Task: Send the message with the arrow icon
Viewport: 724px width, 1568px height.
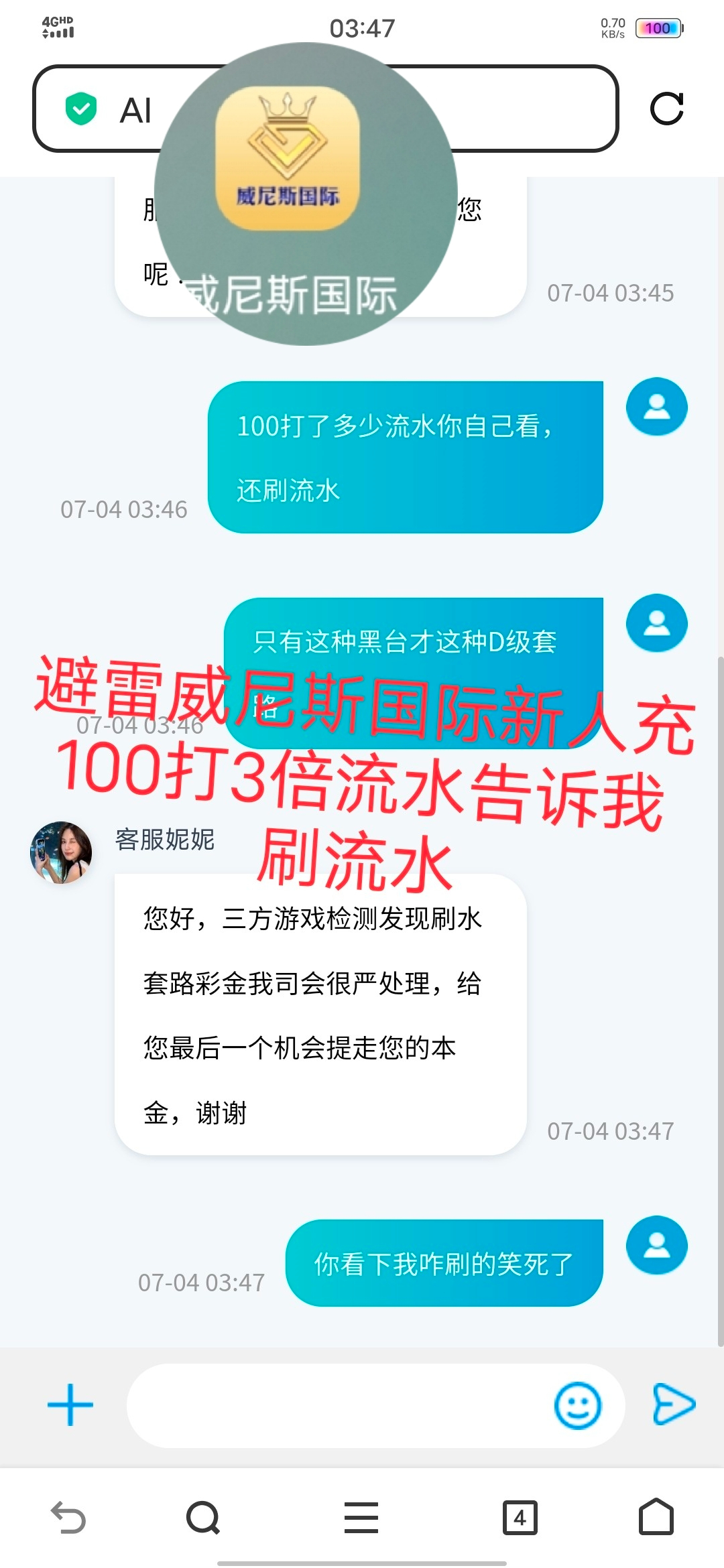Action: [x=674, y=1404]
